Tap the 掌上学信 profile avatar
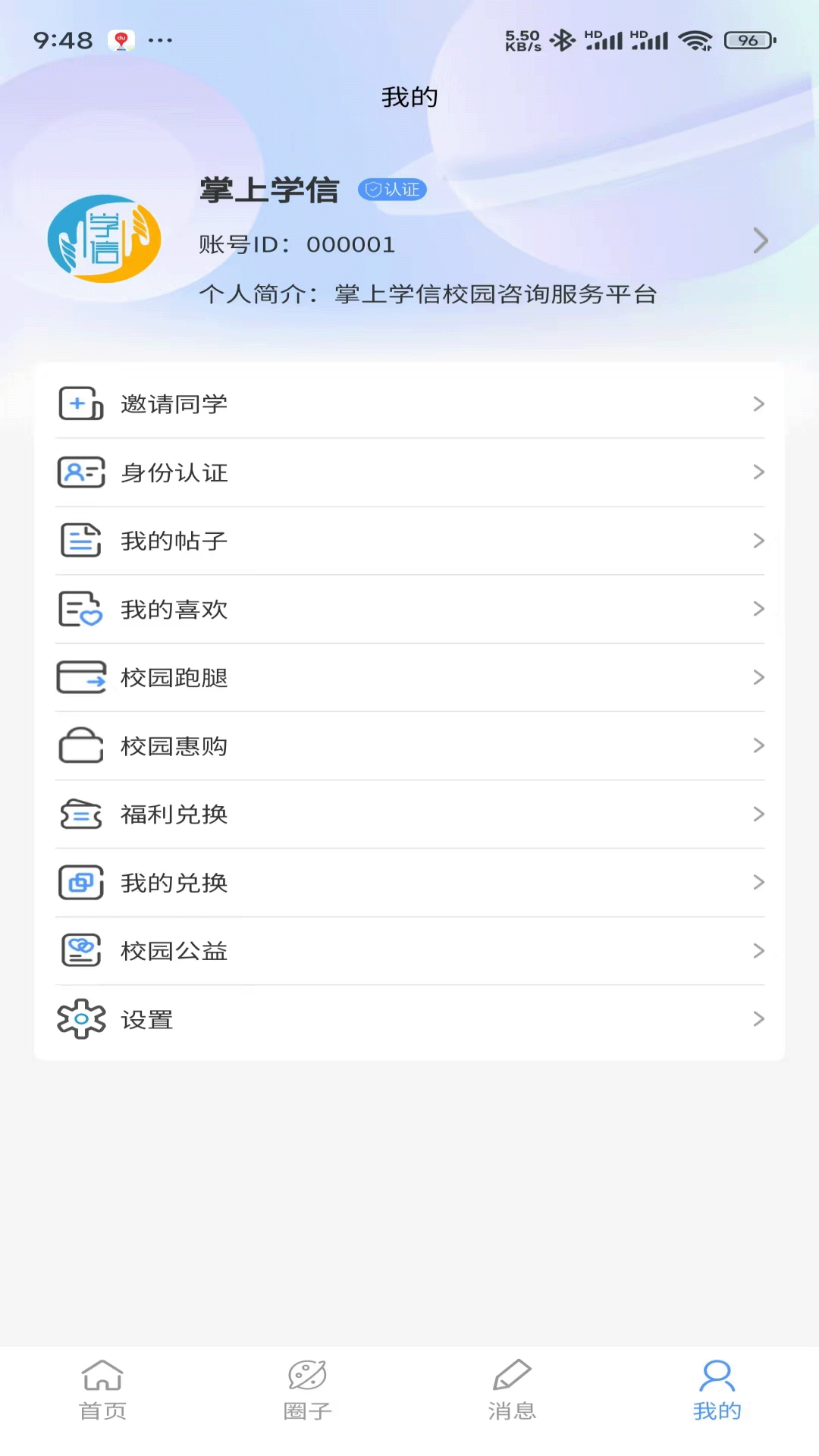This screenshot has height=1456, width=819. pyautogui.click(x=105, y=239)
